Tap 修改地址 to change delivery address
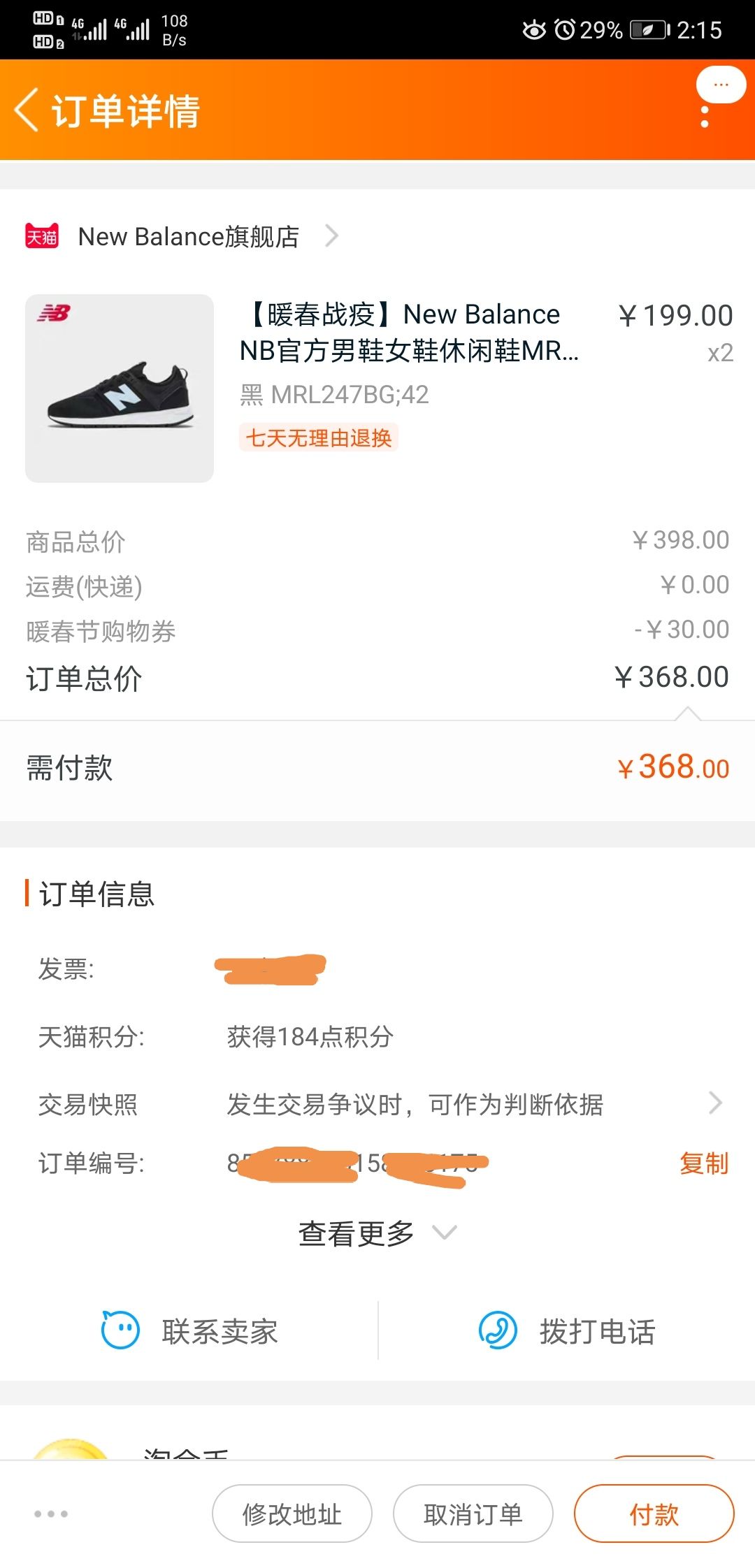755x1568 pixels. [292, 1513]
